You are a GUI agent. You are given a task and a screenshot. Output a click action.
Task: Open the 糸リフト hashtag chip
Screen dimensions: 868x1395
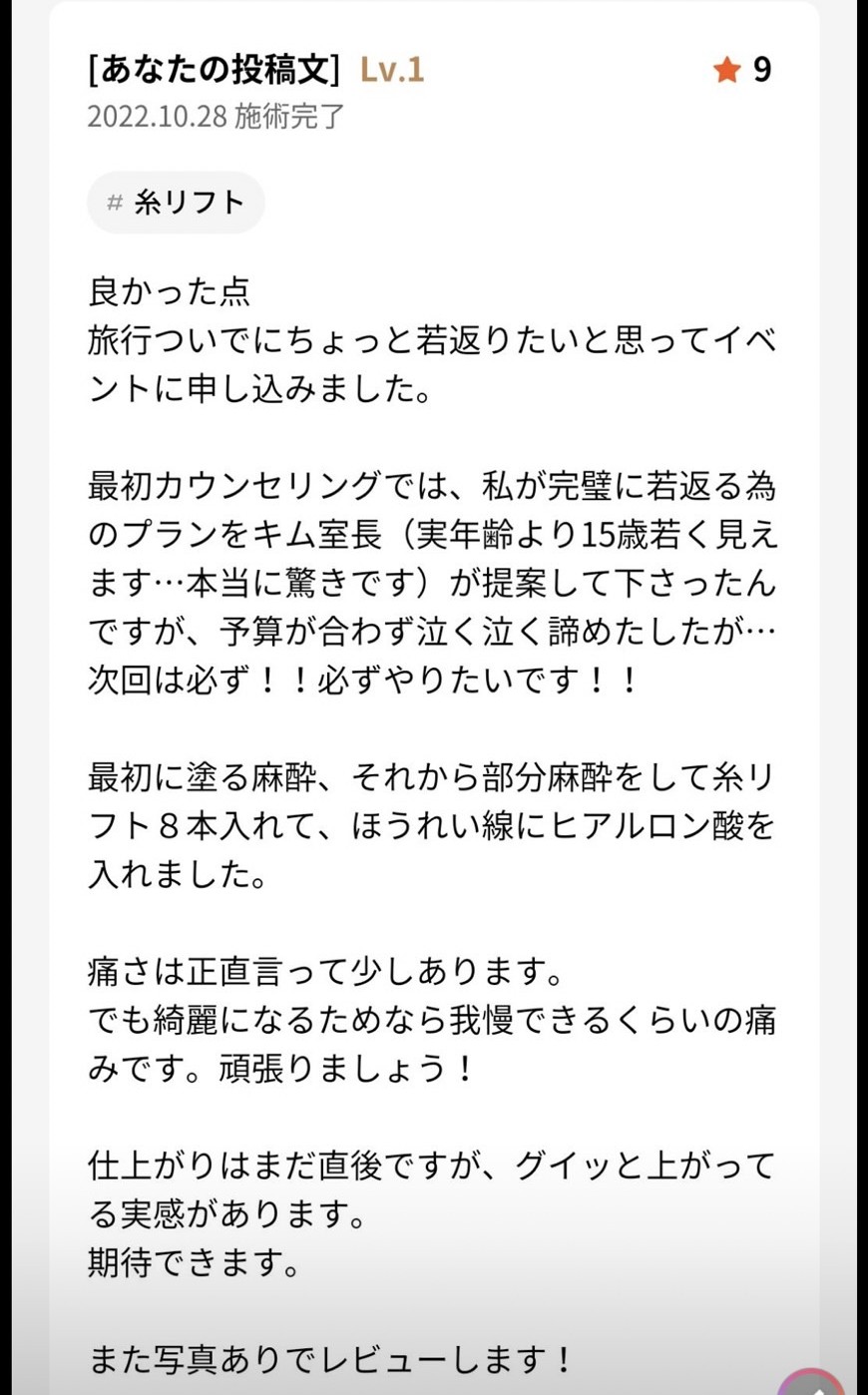coord(176,203)
